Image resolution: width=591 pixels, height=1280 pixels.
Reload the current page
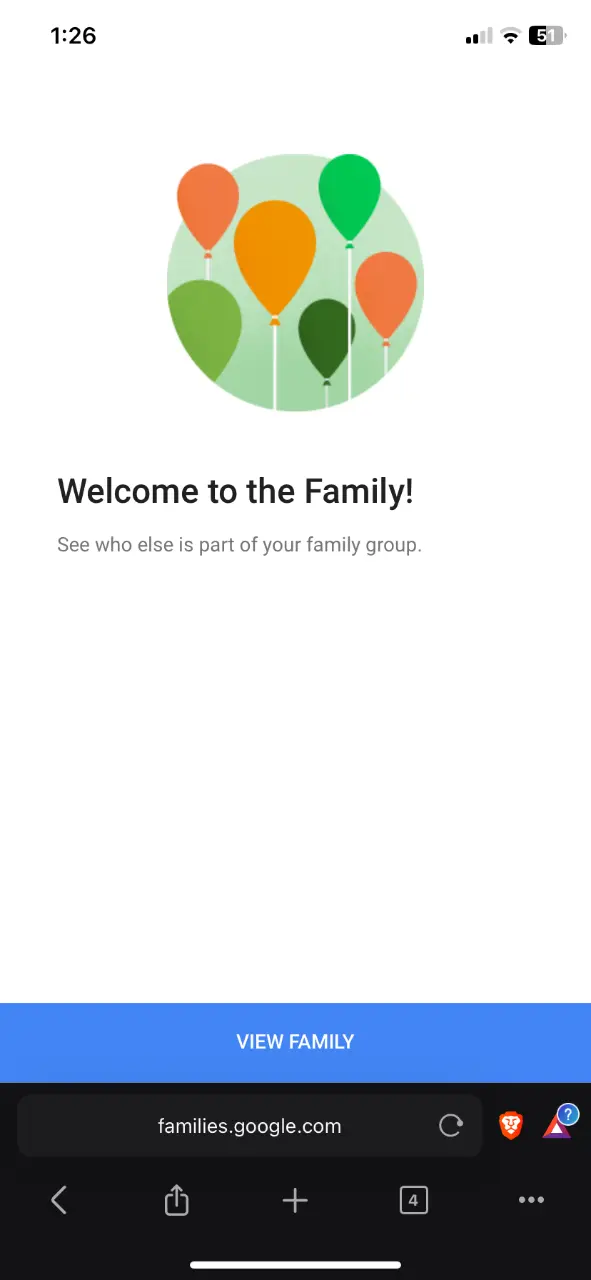[x=451, y=1126]
